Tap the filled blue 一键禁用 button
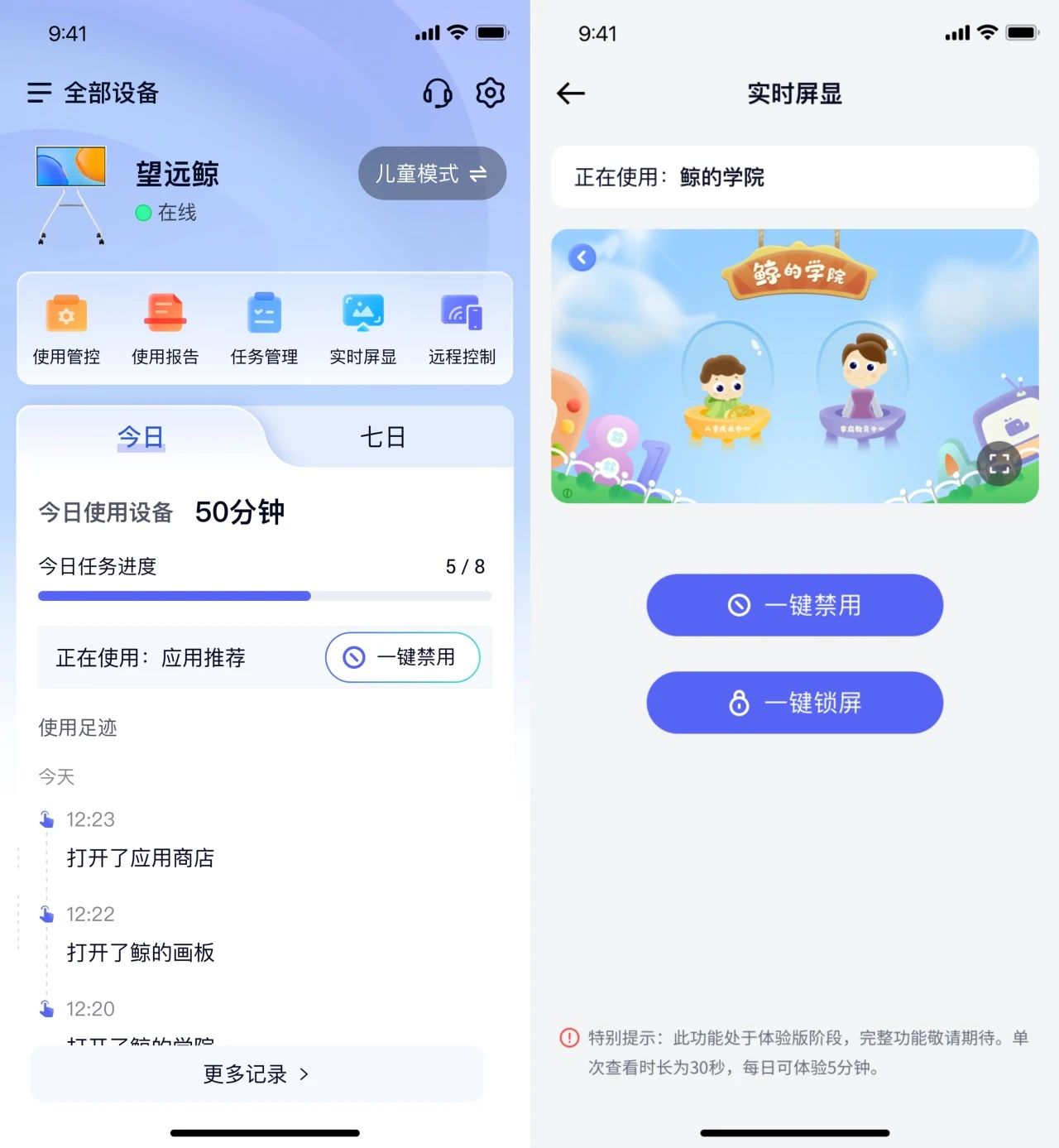The height and width of the screenshot is (1148, 1059). (794, 605)
